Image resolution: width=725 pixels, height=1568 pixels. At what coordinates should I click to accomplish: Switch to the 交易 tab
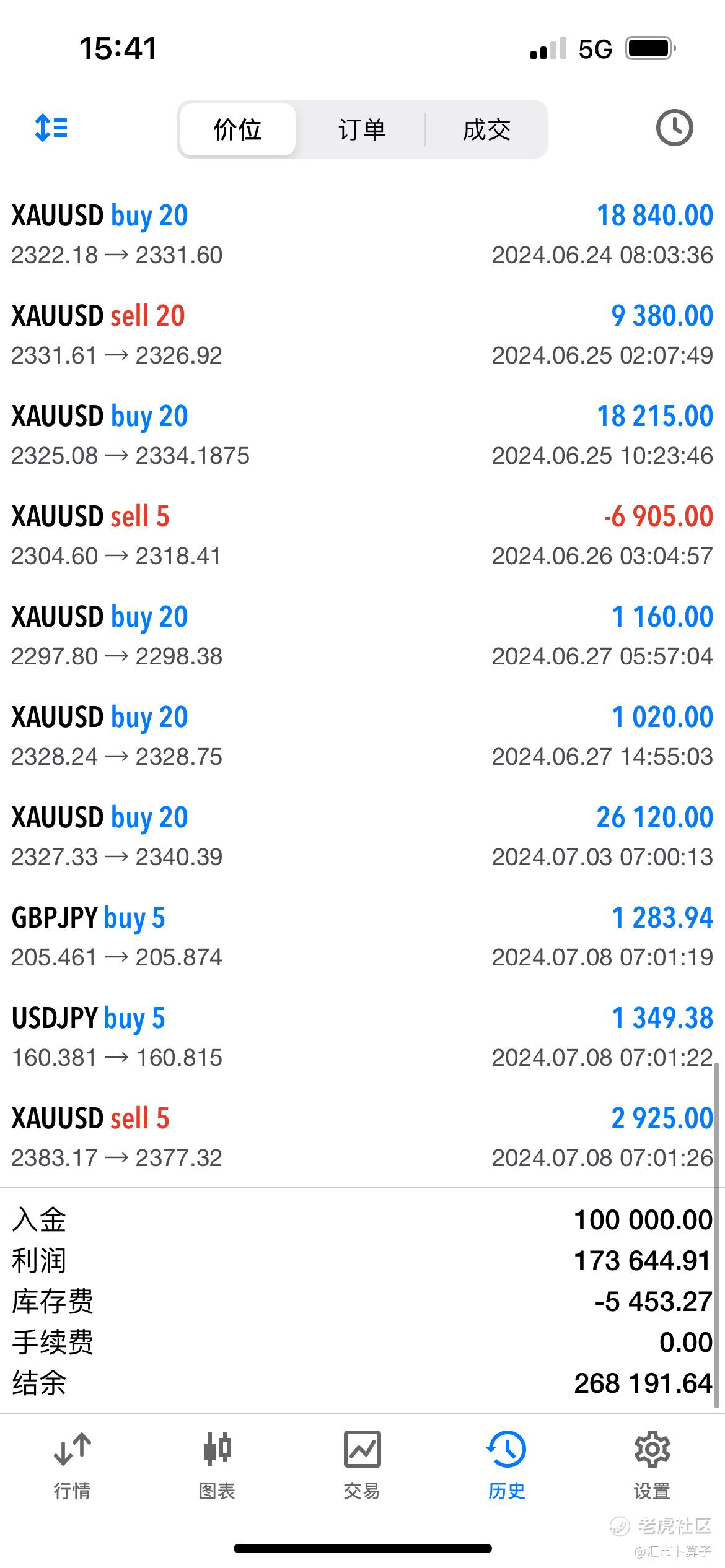(362, 1466)
